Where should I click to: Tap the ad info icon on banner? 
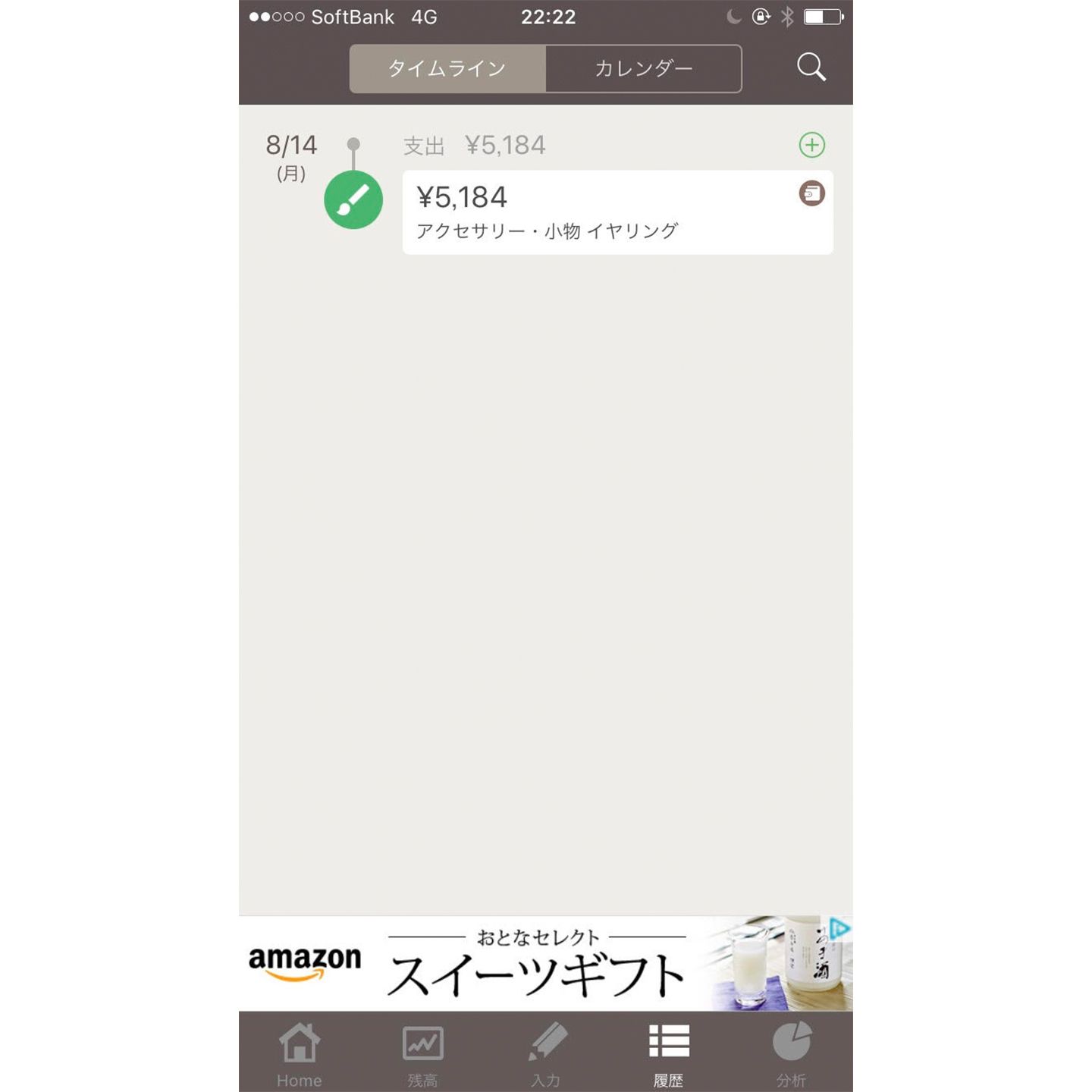(x=839, y=928)
